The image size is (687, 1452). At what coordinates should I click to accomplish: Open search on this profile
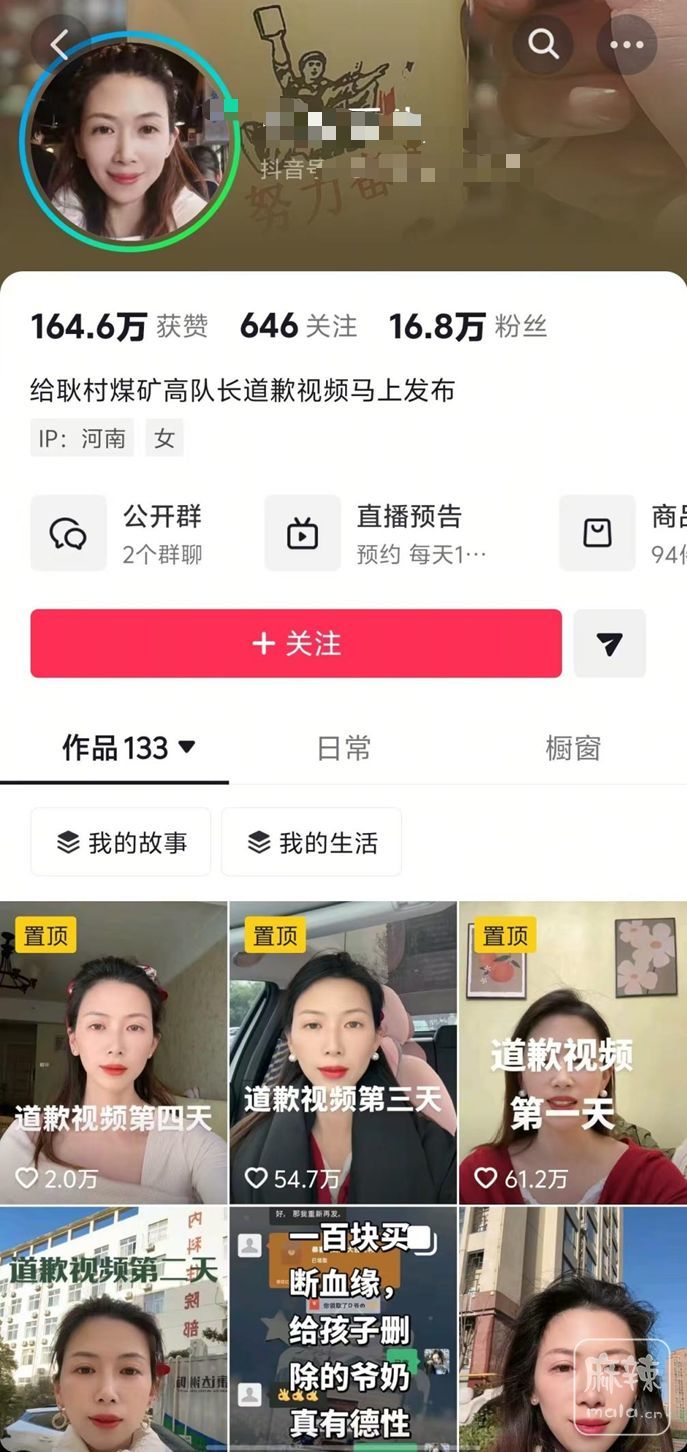(543, 44)
